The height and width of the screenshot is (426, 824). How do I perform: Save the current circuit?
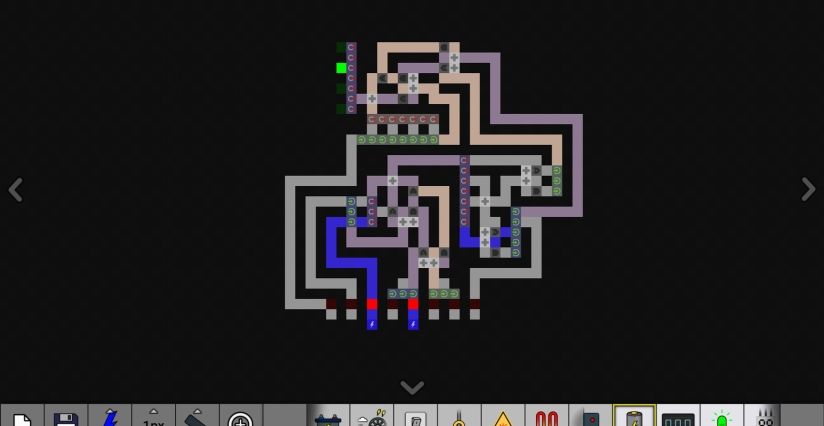[66, 418]
